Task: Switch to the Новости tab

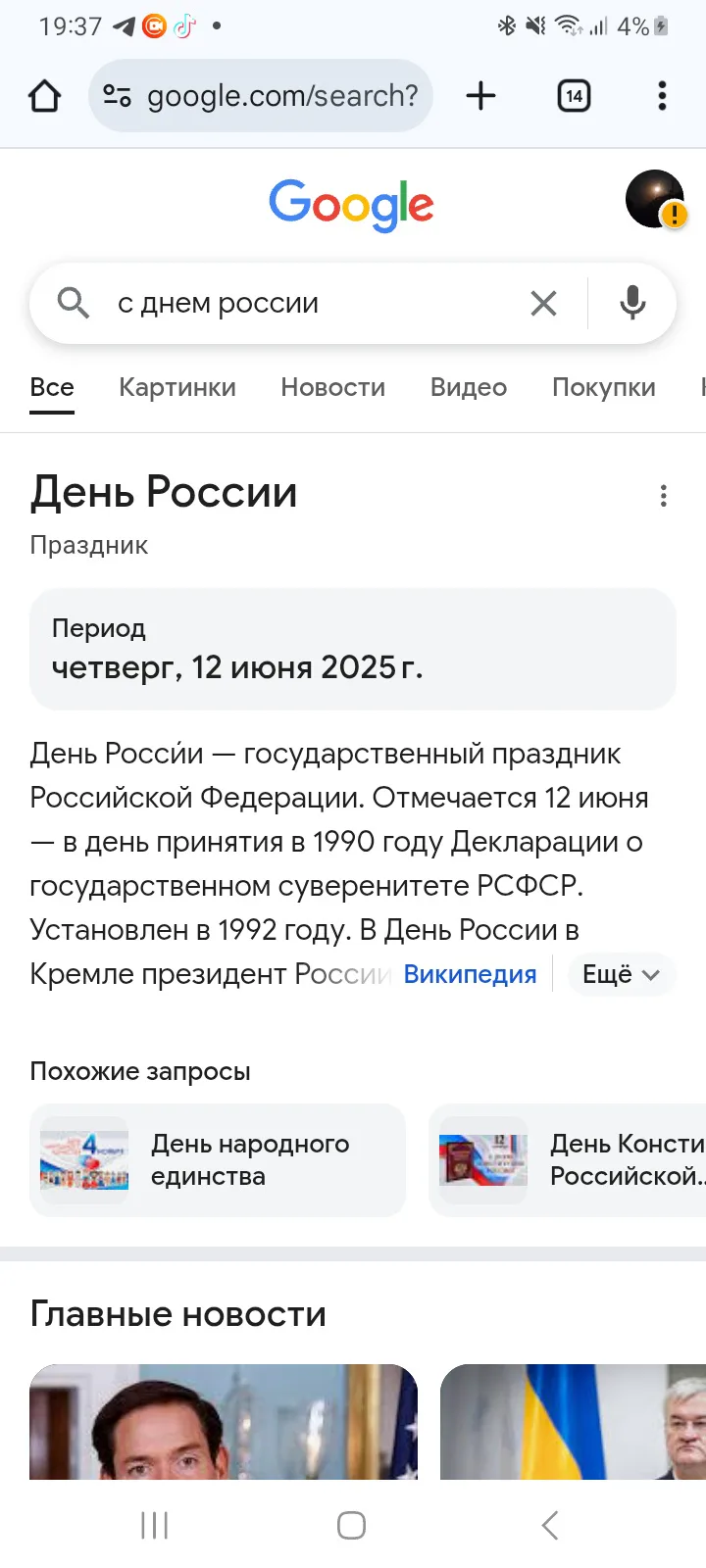Action: (x=333, y=387)
